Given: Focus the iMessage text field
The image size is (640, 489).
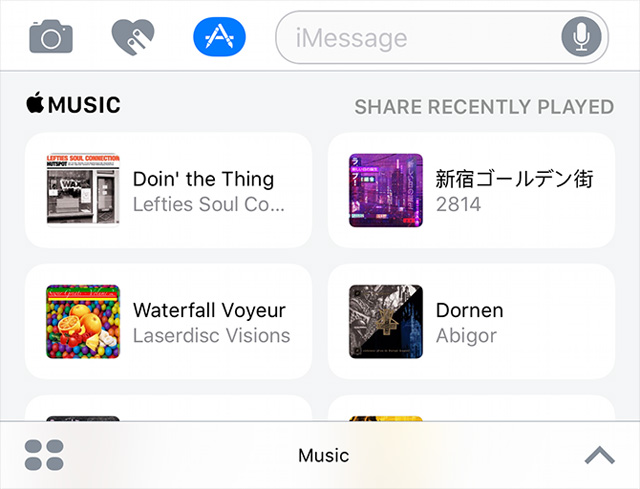Looking at the screenshot, I should pos(420,38).
